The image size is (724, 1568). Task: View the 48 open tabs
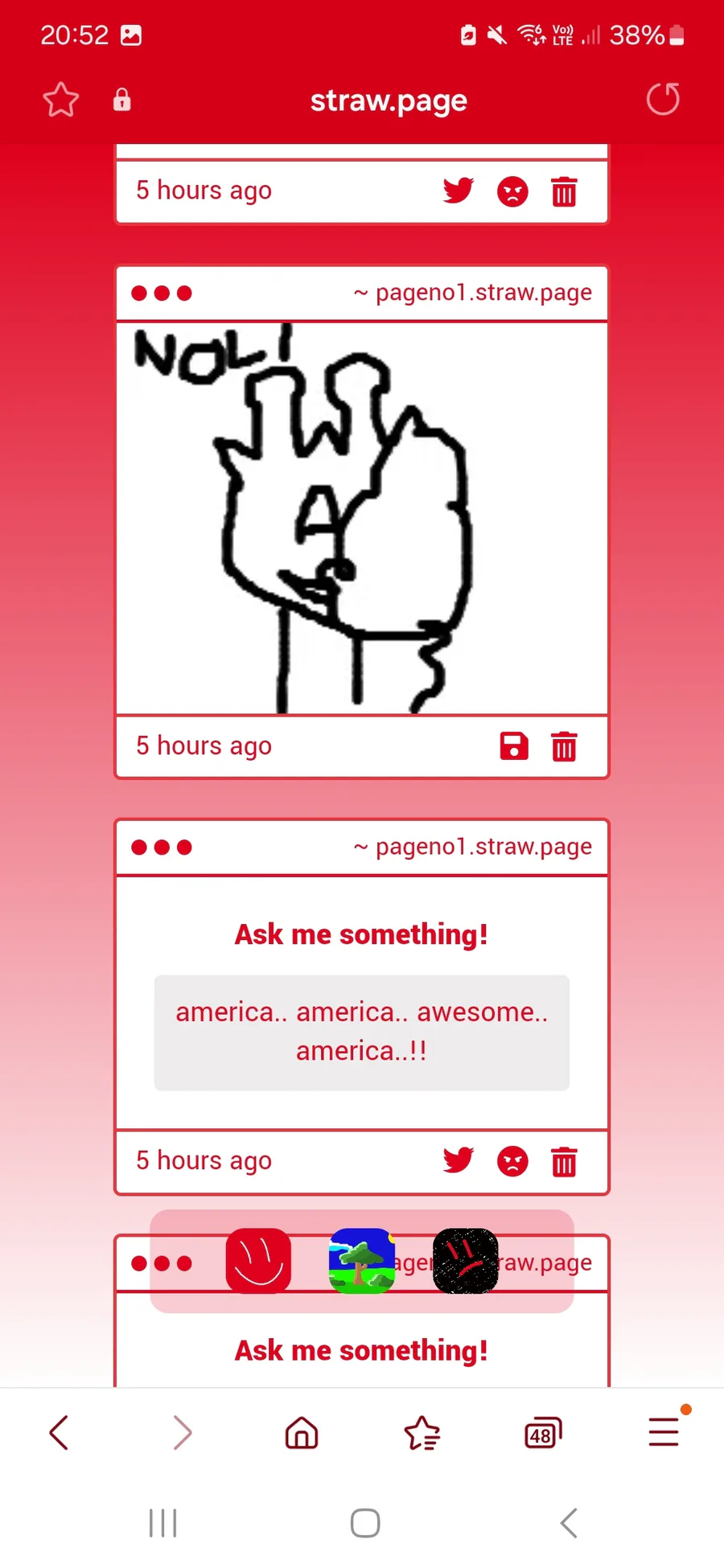(543, 1434)
